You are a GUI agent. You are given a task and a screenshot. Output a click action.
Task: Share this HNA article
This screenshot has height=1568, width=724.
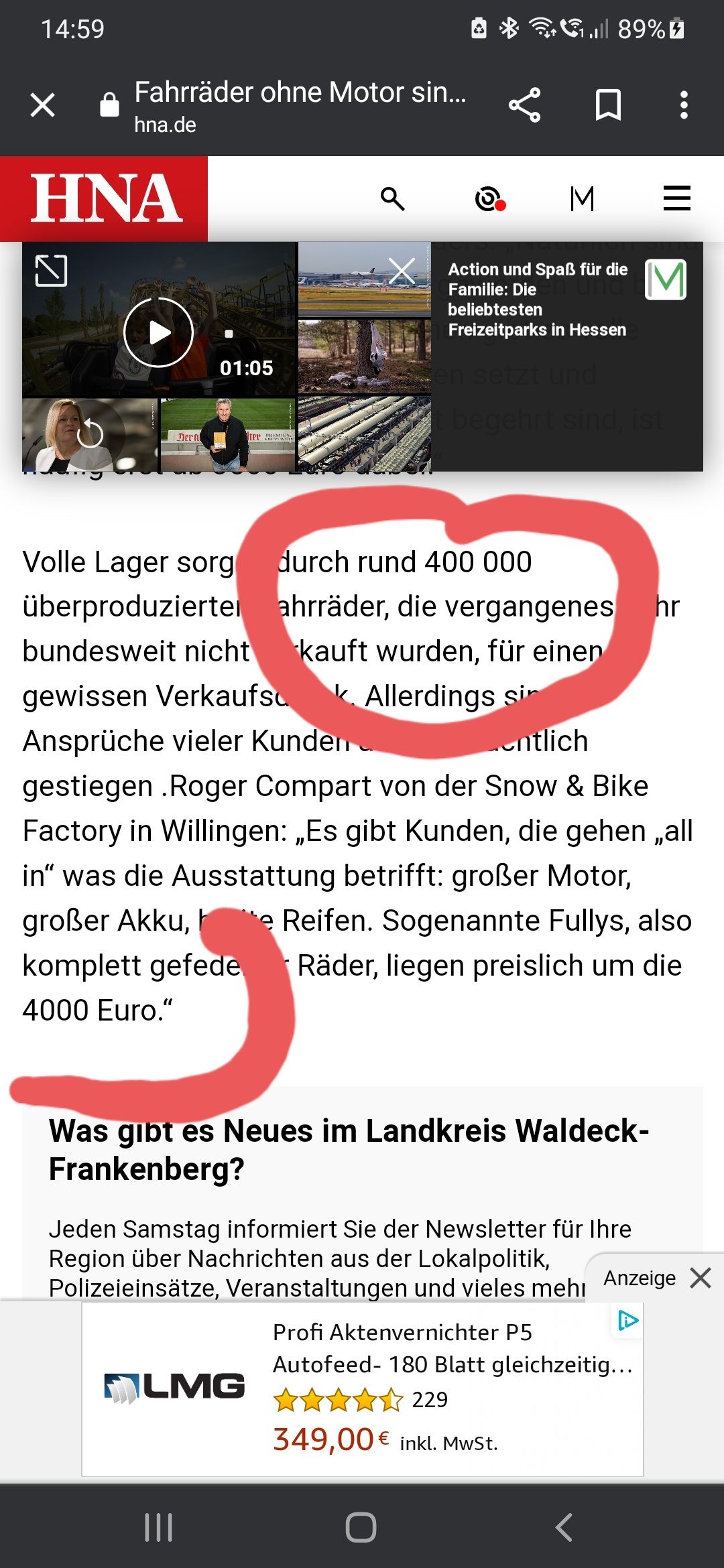coord(524,105)
